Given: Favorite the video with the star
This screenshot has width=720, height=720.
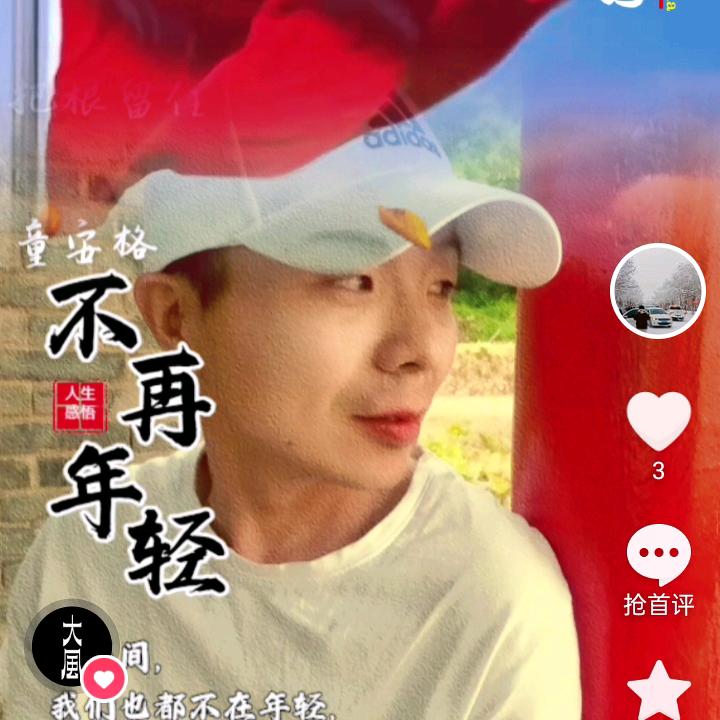Looking at the screenshot, I should tap(658, 692).
